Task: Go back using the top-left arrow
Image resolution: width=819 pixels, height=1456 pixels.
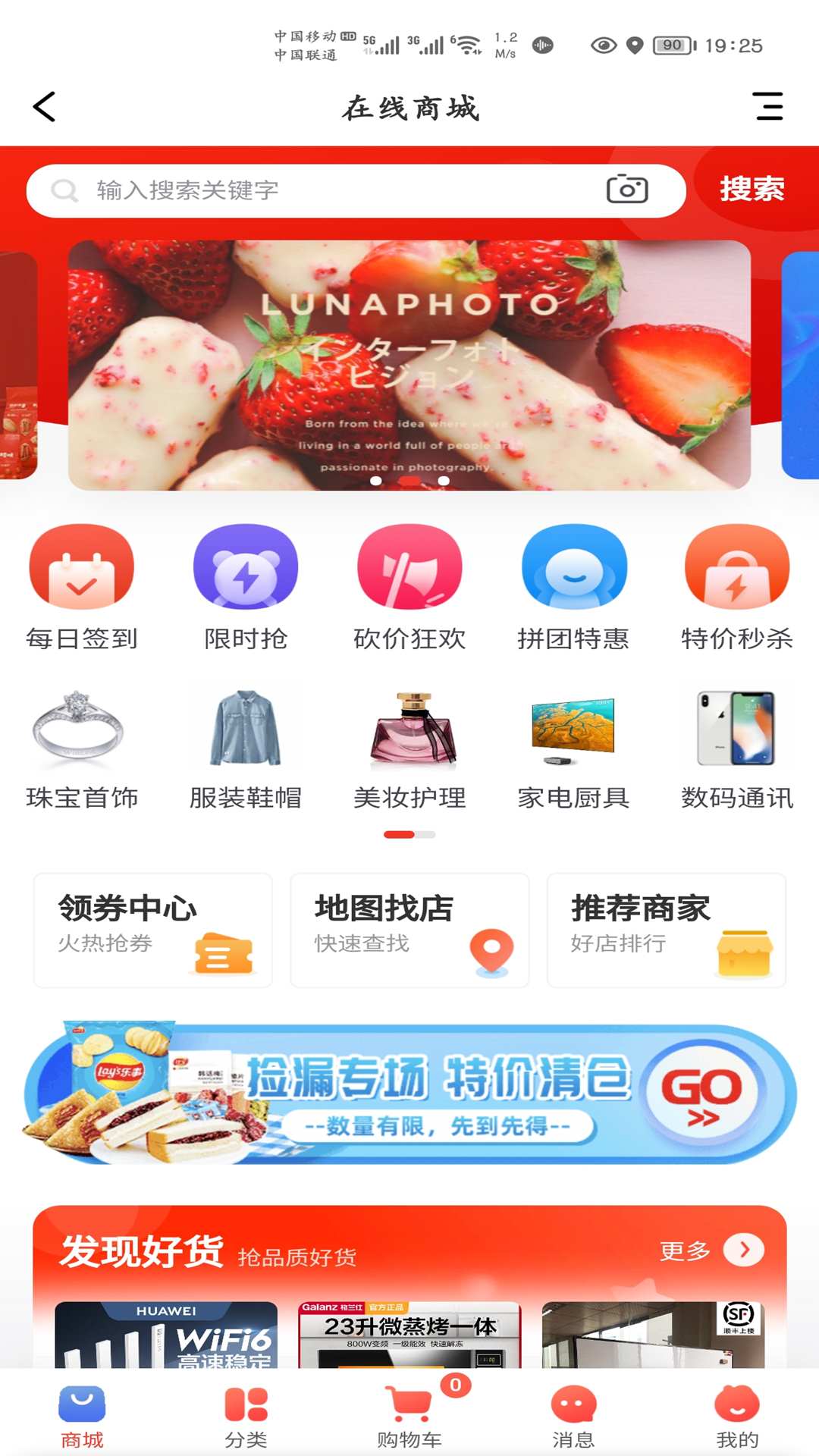Action: [45, 107]
